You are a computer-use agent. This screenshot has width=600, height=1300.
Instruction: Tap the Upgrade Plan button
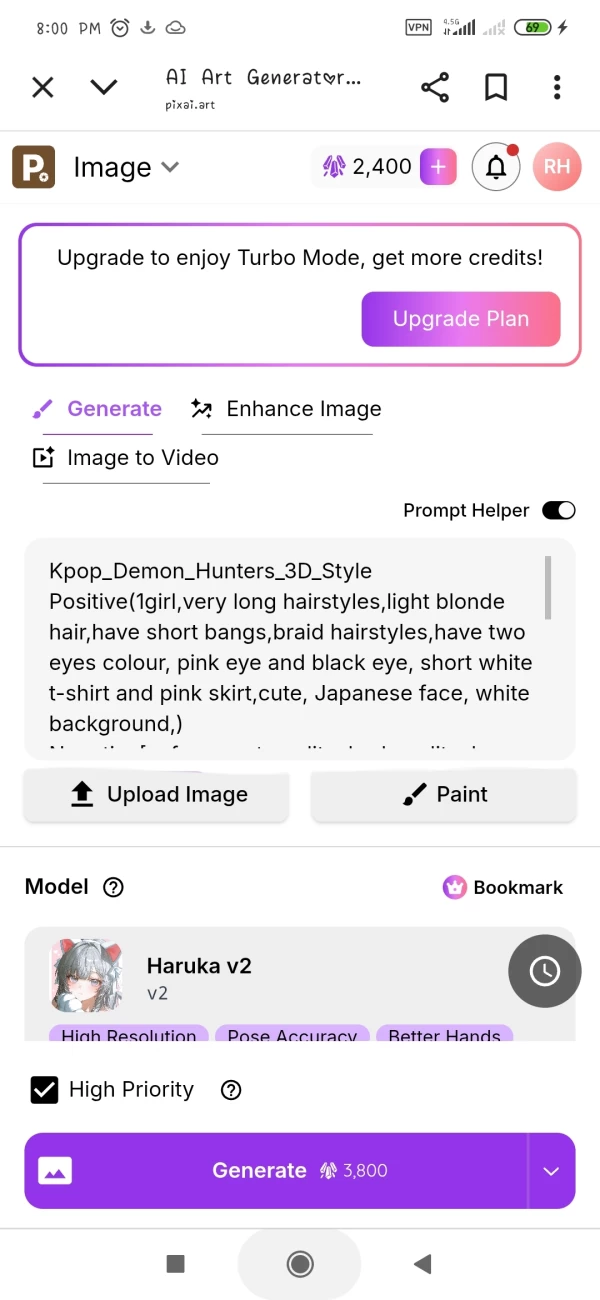pos(460,319)
